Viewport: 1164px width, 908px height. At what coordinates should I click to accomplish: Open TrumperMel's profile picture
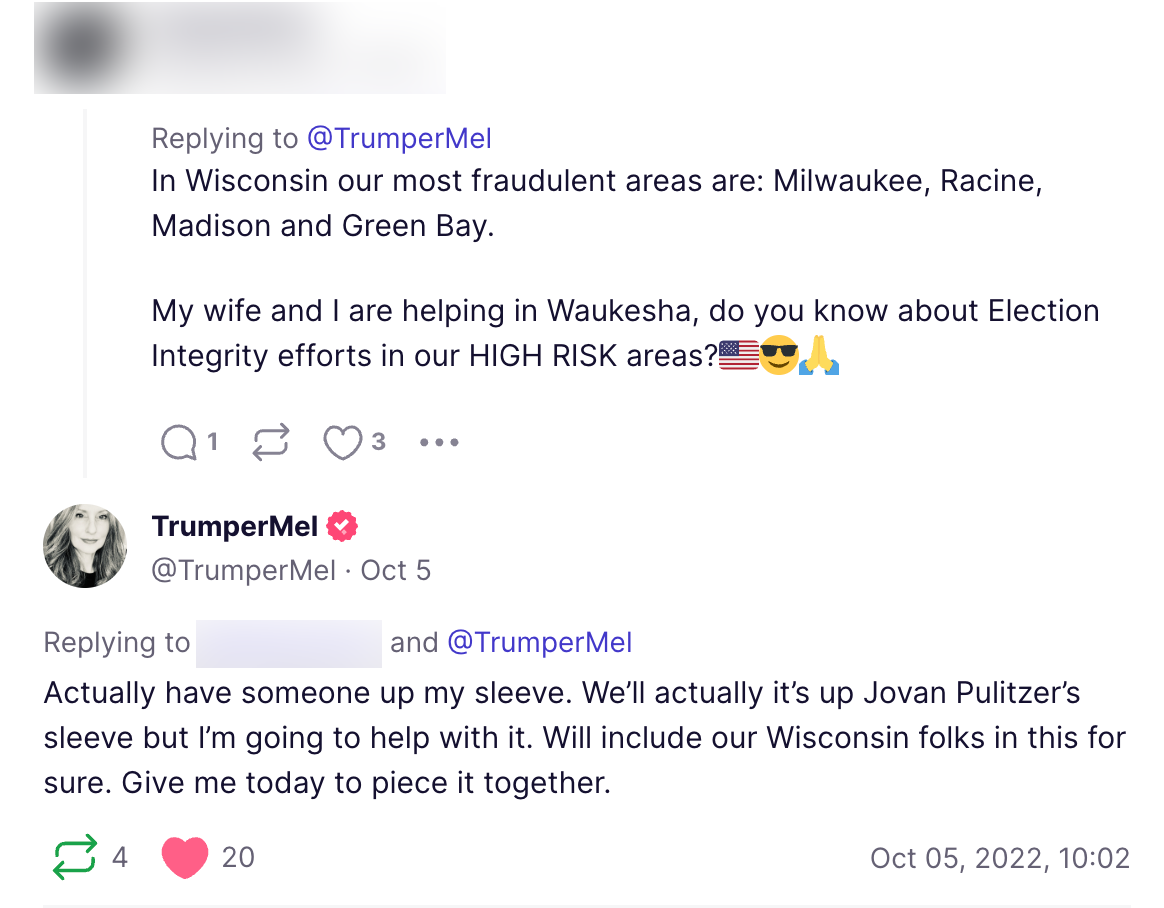[85, 546]
